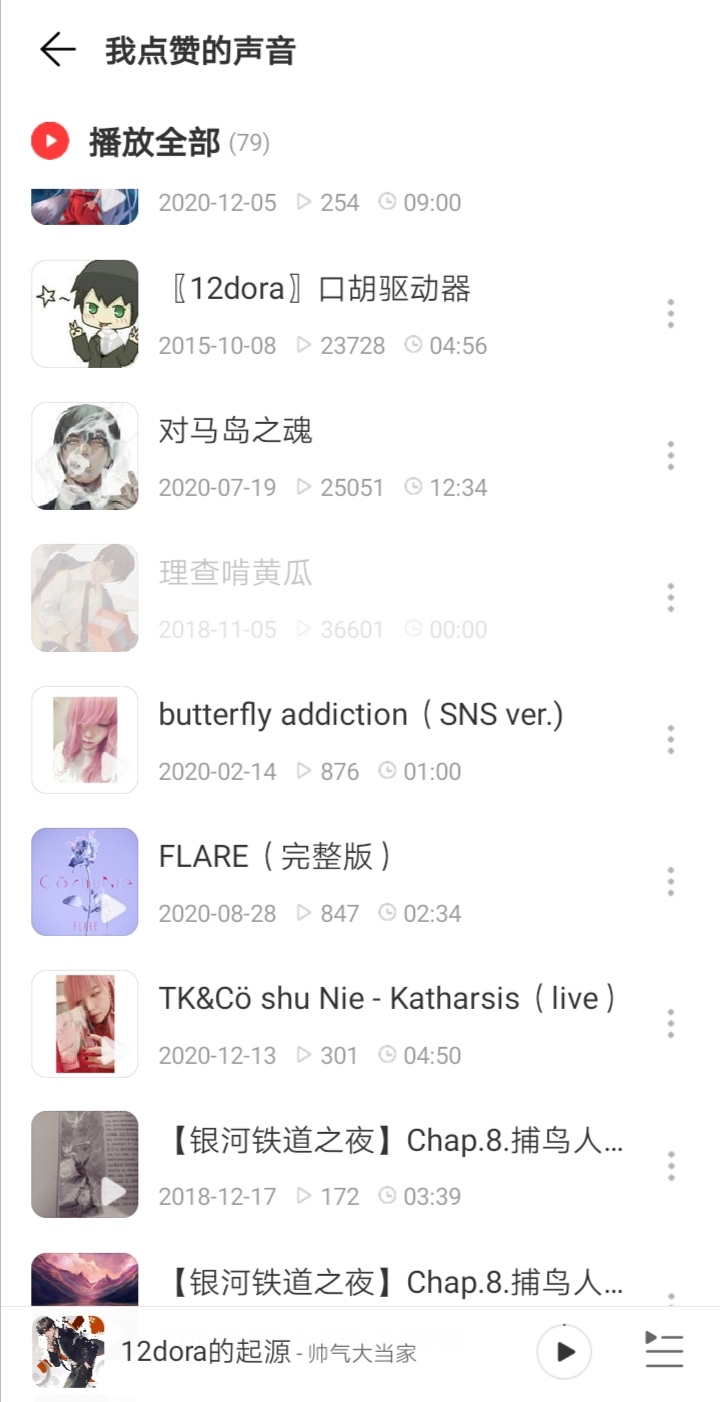Open more options for FLARE（完整版）
This screenshot has width=720, height=1402.
pos(671,882)
